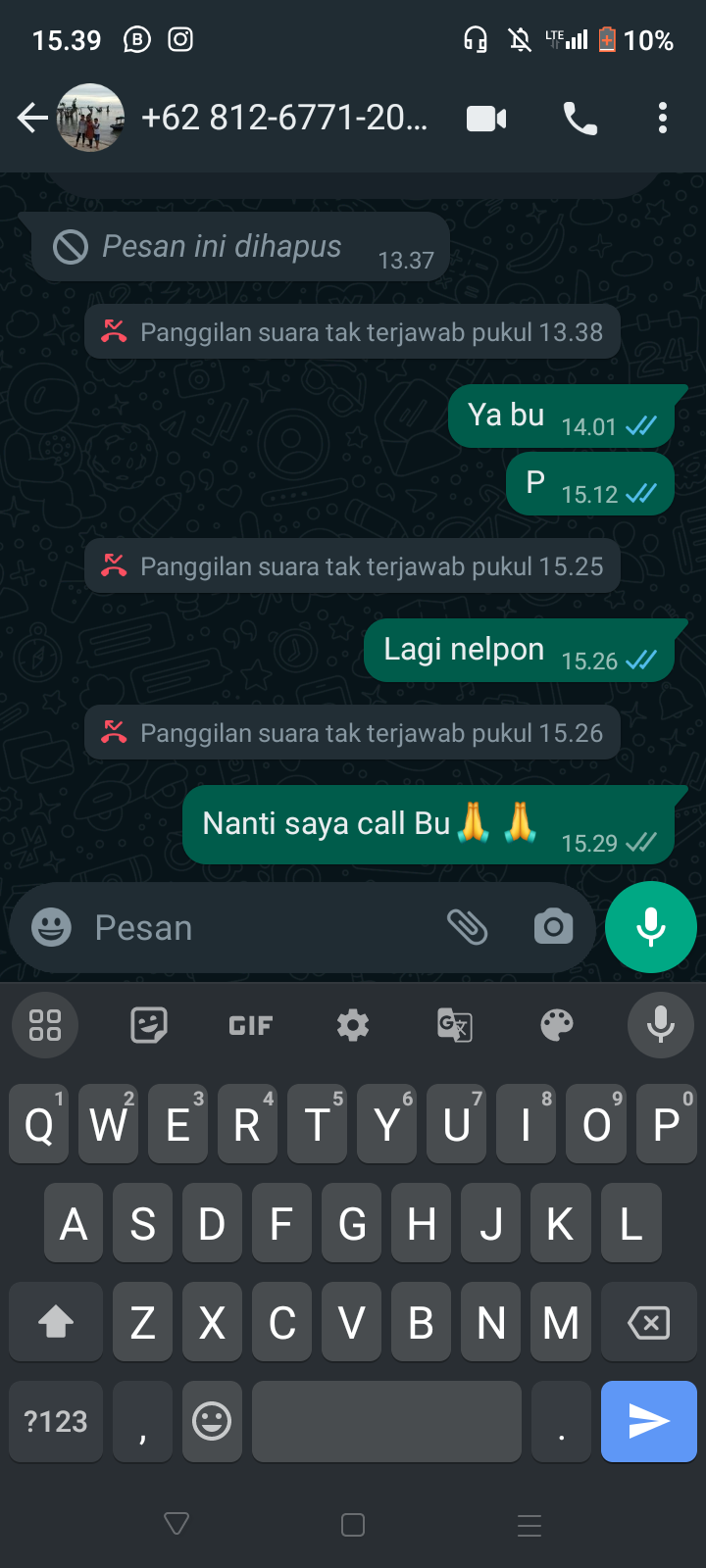
Task: Open the chat overflow menu
Action: 663,119
